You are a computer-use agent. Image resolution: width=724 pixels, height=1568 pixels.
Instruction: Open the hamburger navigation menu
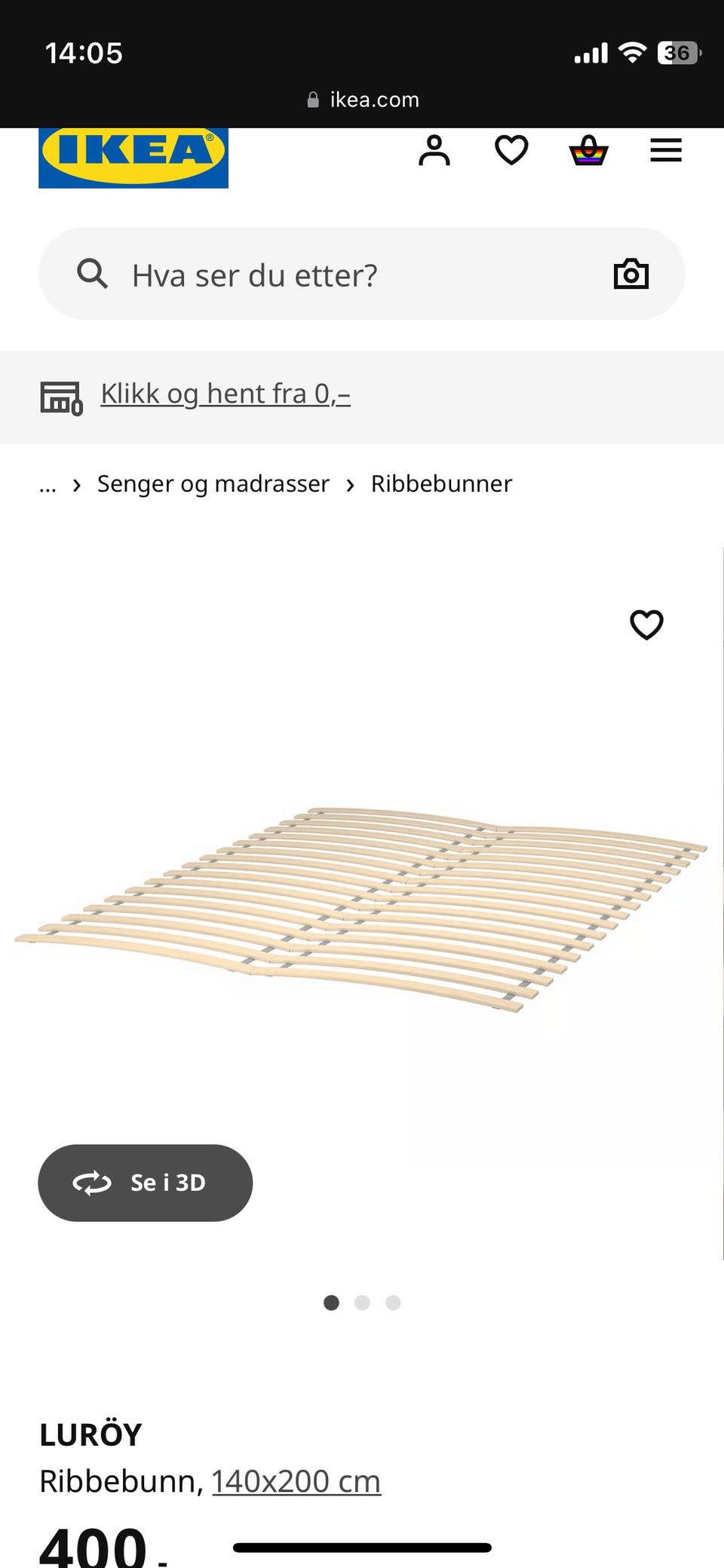(x=665, y=150)
